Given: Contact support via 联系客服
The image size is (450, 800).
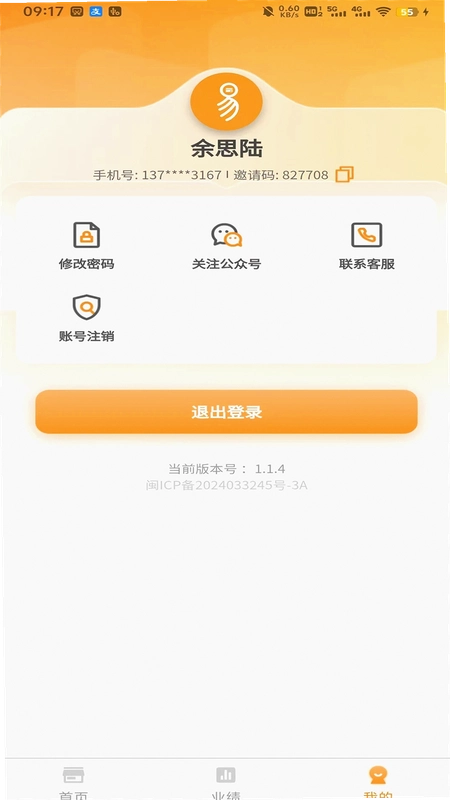Looking at the screenshot, I should click(367, 246).
